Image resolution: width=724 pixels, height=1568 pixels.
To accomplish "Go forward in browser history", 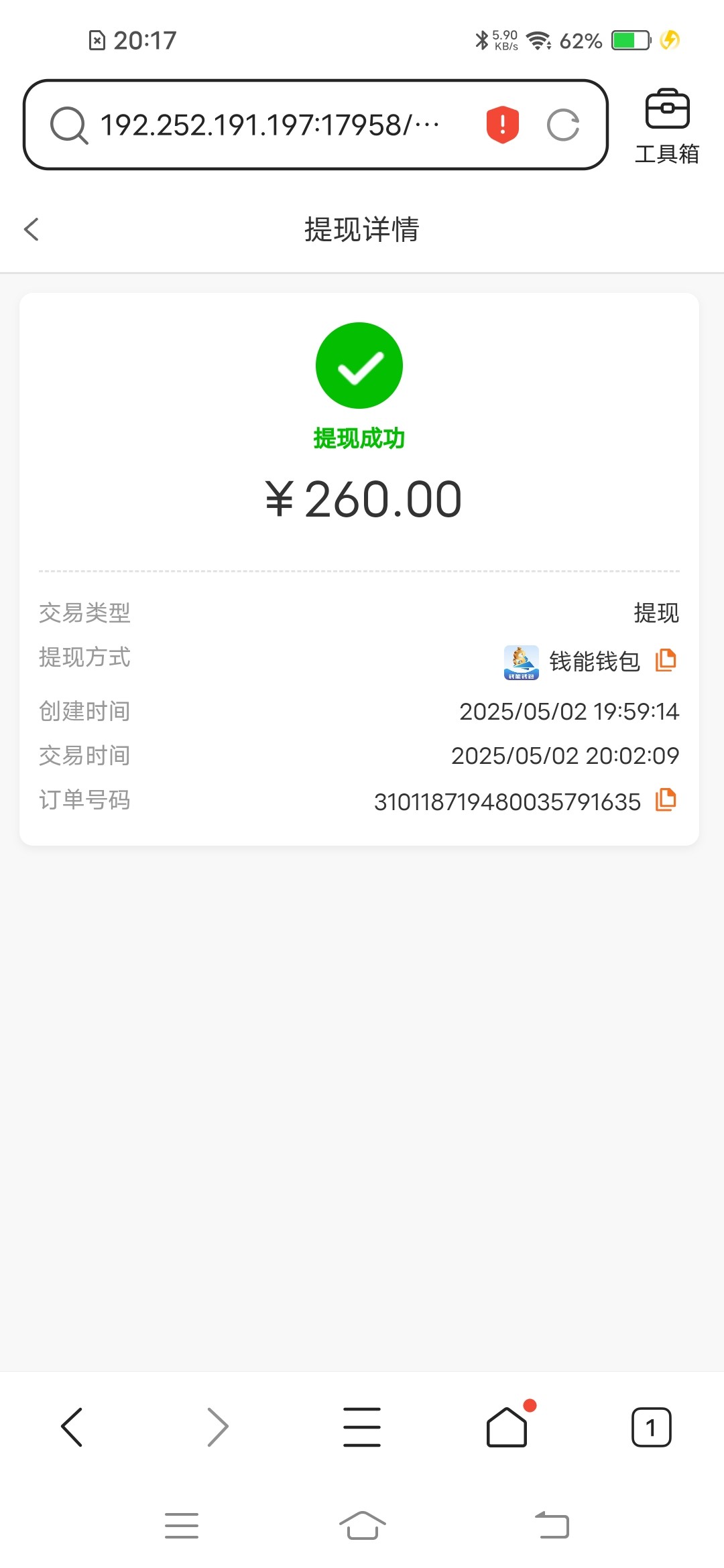I will click(x=217, y=1427).
